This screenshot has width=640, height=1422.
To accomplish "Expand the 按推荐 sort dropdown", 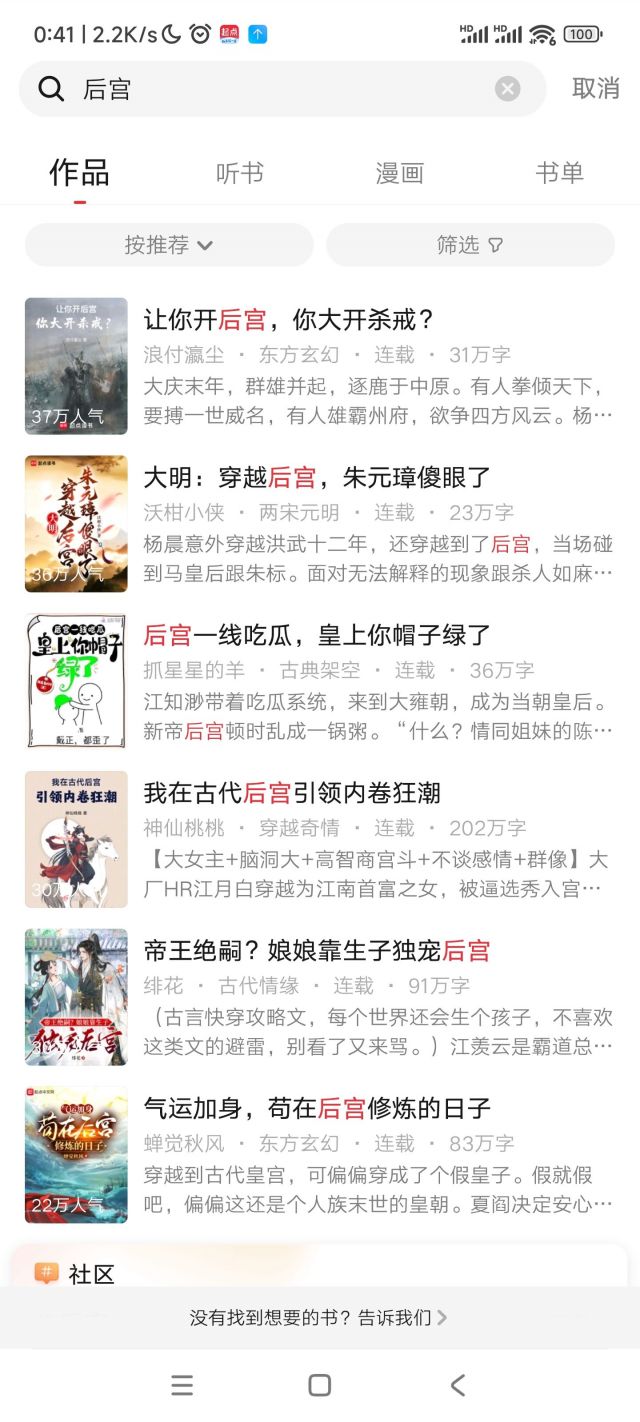I will 169,245.
